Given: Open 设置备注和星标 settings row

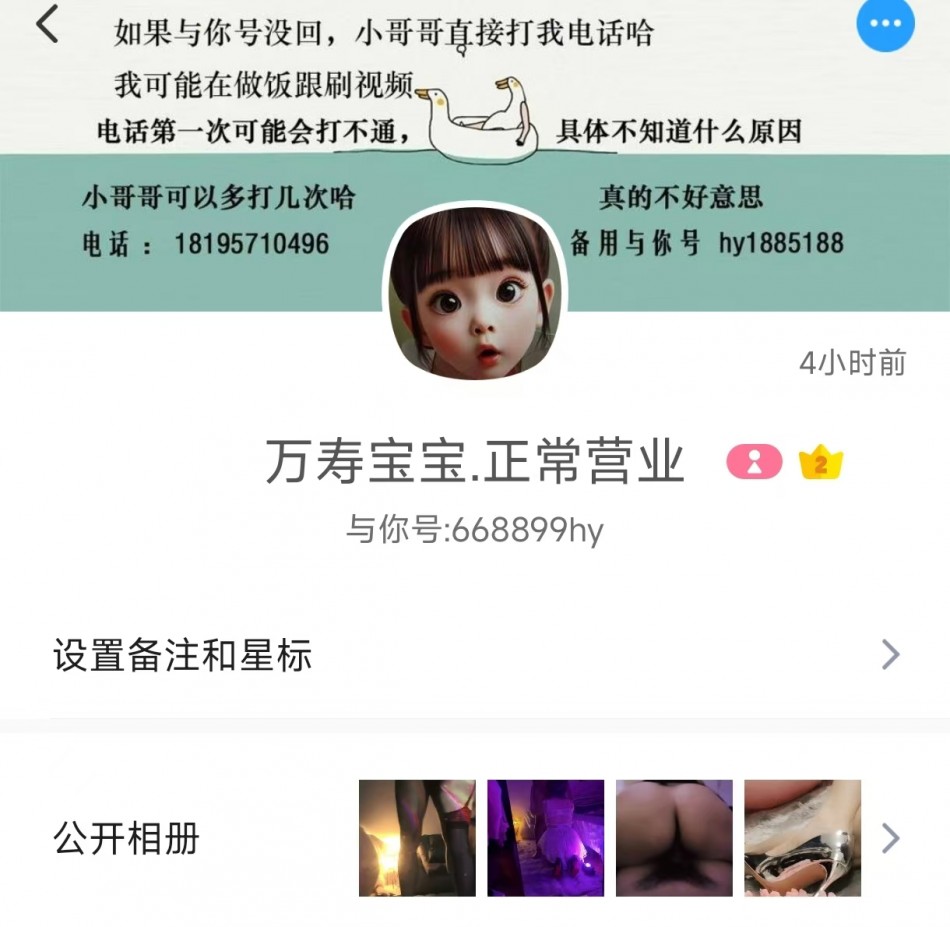Looking at the screenshot, I should coord(475,656).
